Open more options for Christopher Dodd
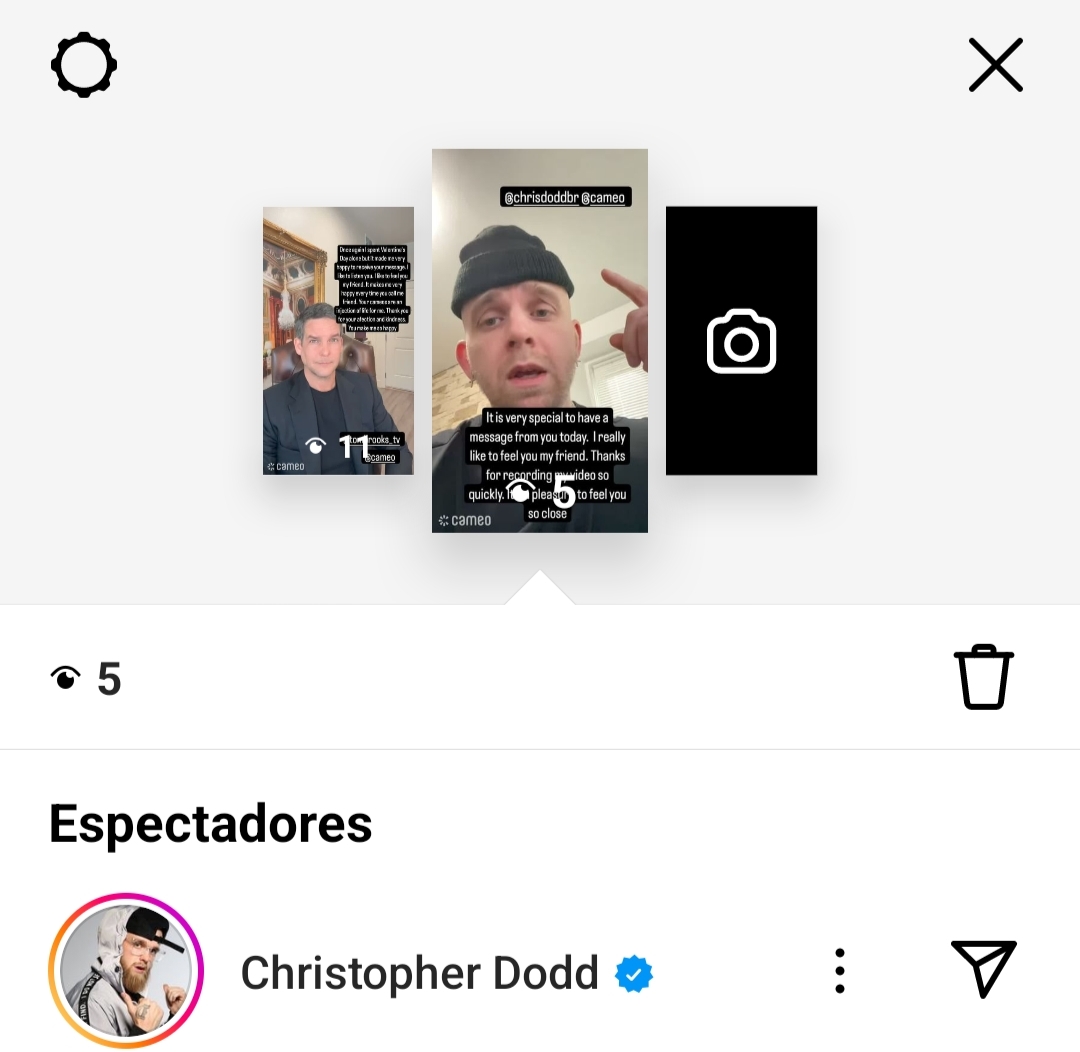The height and width of the screenshot is (1052, 1080). pos(839,970)
